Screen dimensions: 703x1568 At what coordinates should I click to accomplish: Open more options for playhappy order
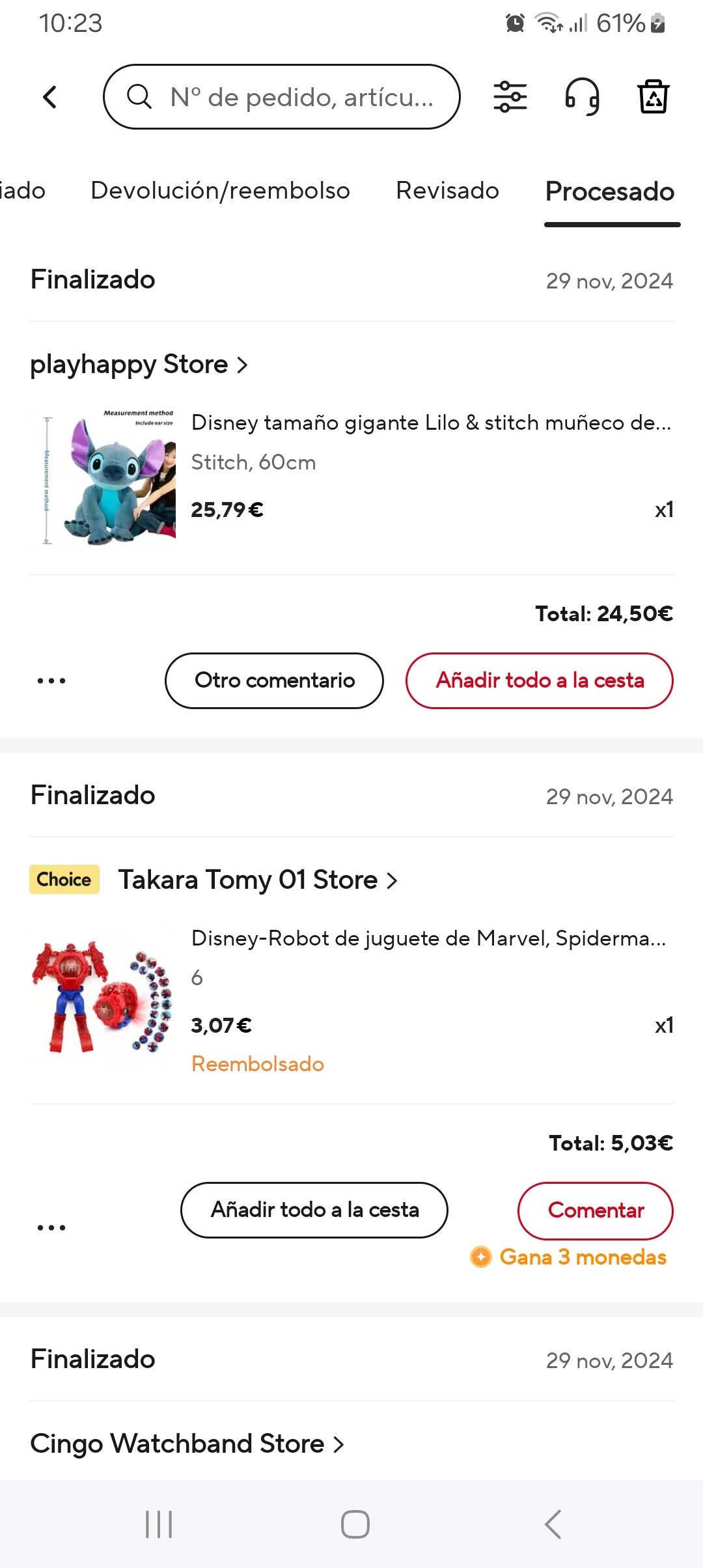[51, 681]
